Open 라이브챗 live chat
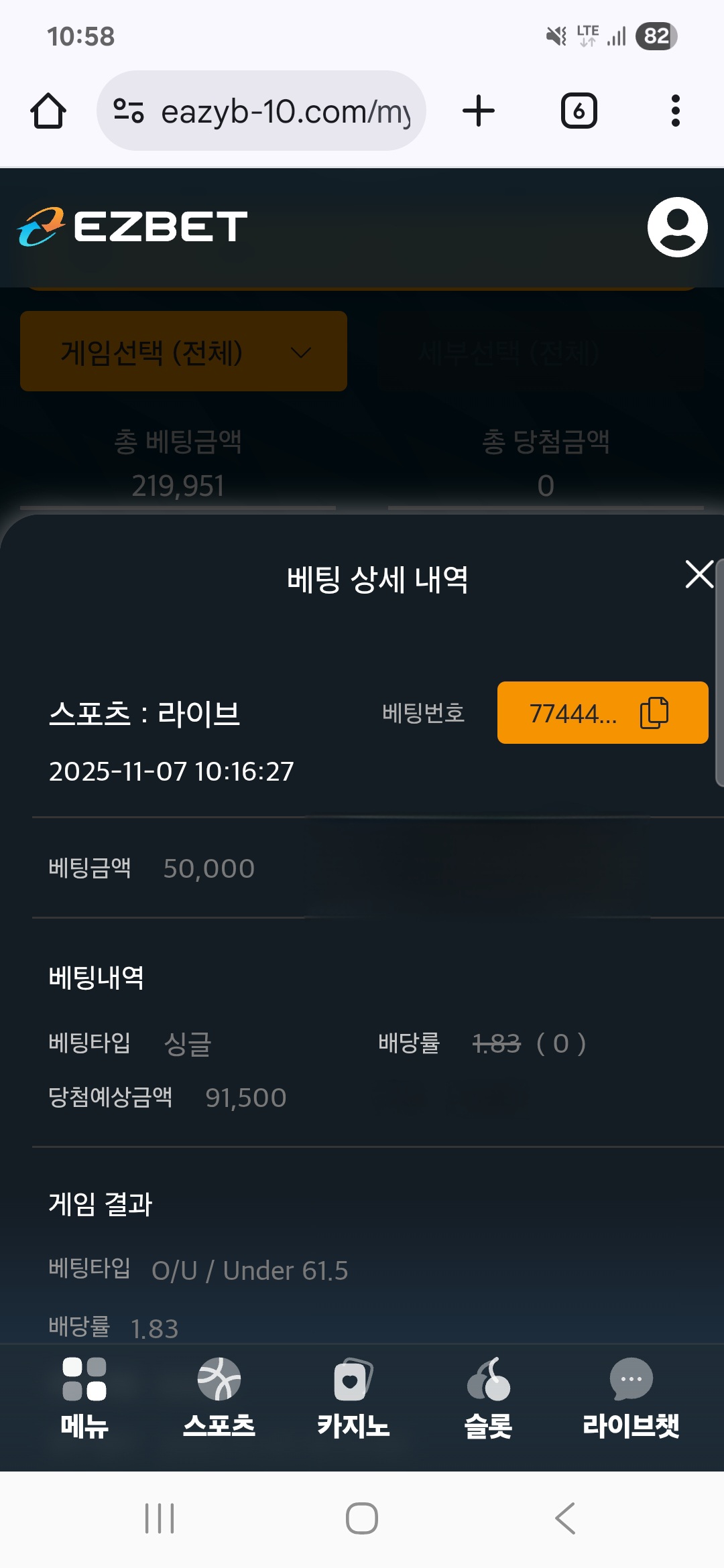 point(630,1398)
